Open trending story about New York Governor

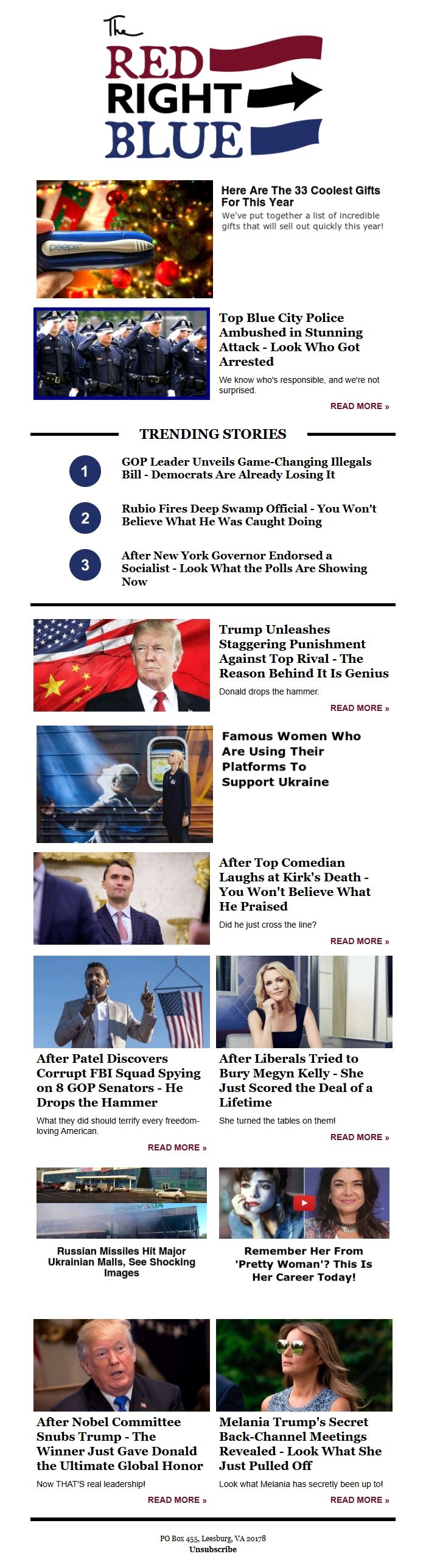(x=243, y=568)
